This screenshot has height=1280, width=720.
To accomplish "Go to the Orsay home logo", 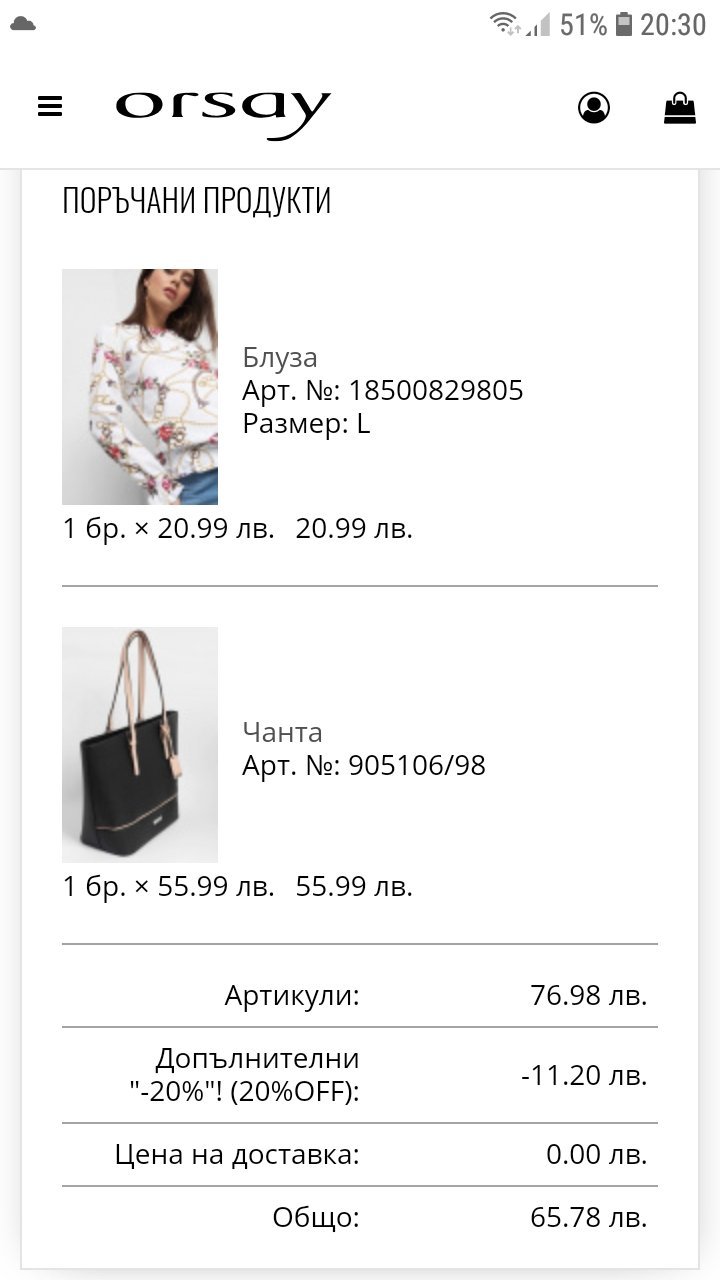I will click(222, 113).
